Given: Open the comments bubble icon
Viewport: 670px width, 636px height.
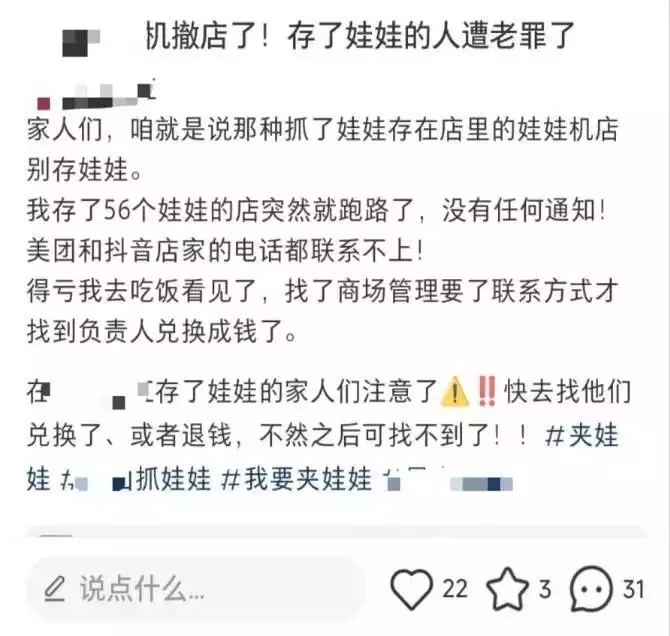Looking at the screenshot, I should point(591,589).
